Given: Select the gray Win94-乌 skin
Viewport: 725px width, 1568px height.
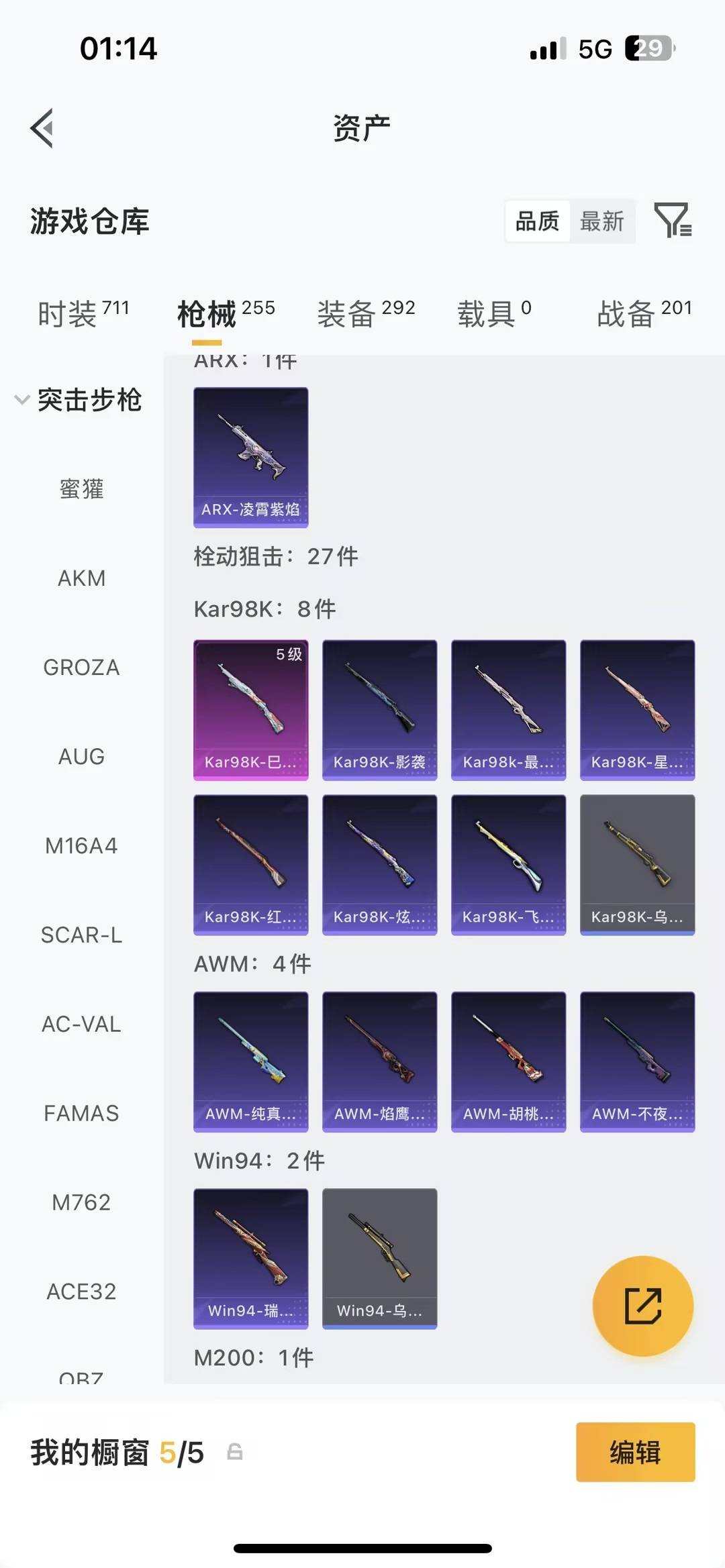Looking at the screenshot, I should (379, 1259).
